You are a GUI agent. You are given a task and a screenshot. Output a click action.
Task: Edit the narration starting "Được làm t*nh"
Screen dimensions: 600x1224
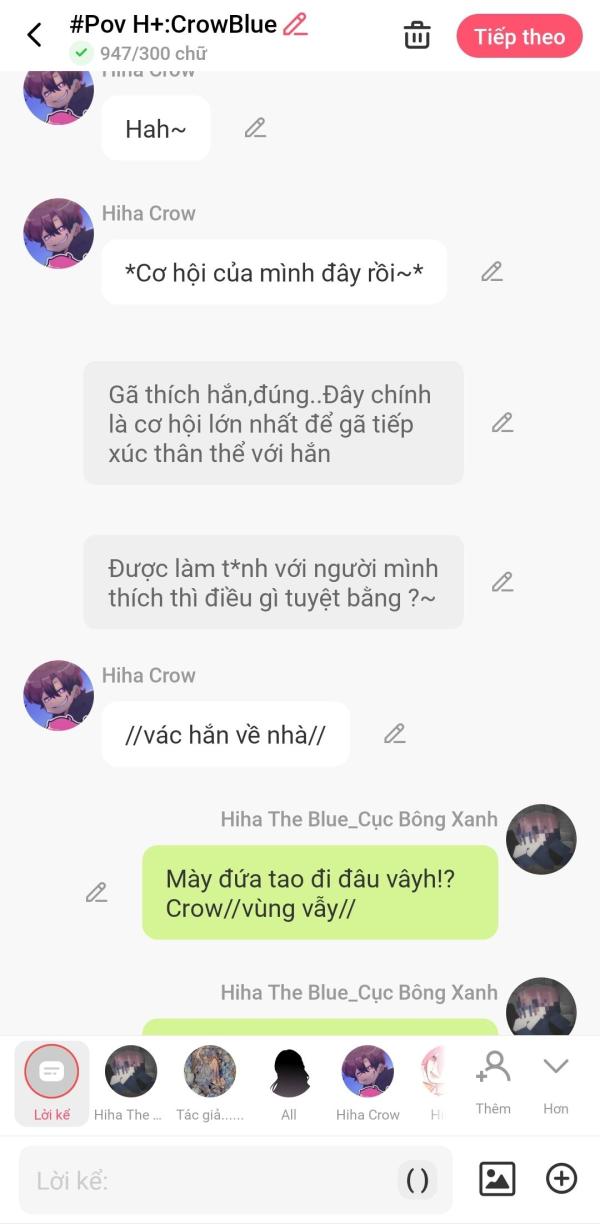[x=502, y=582]
